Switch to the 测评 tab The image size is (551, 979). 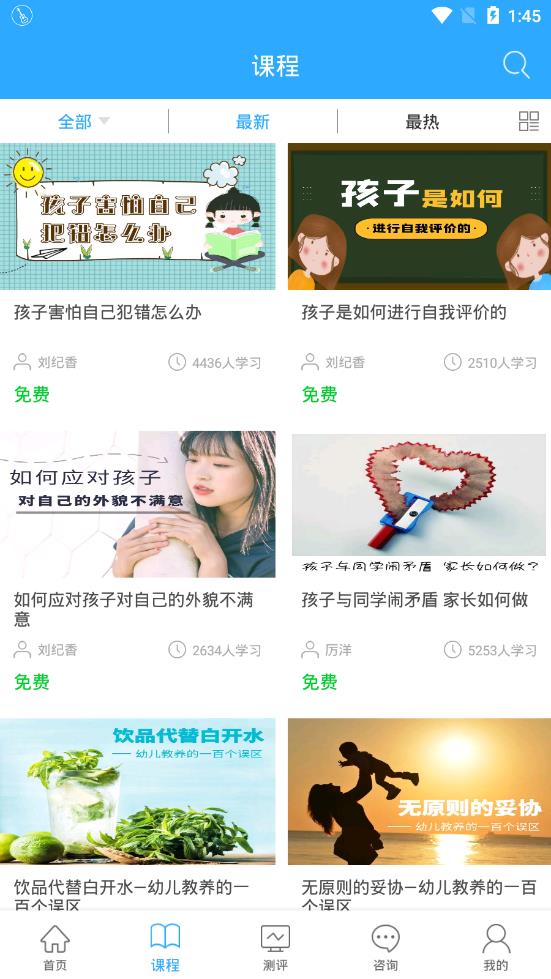(x=275, y=948)
